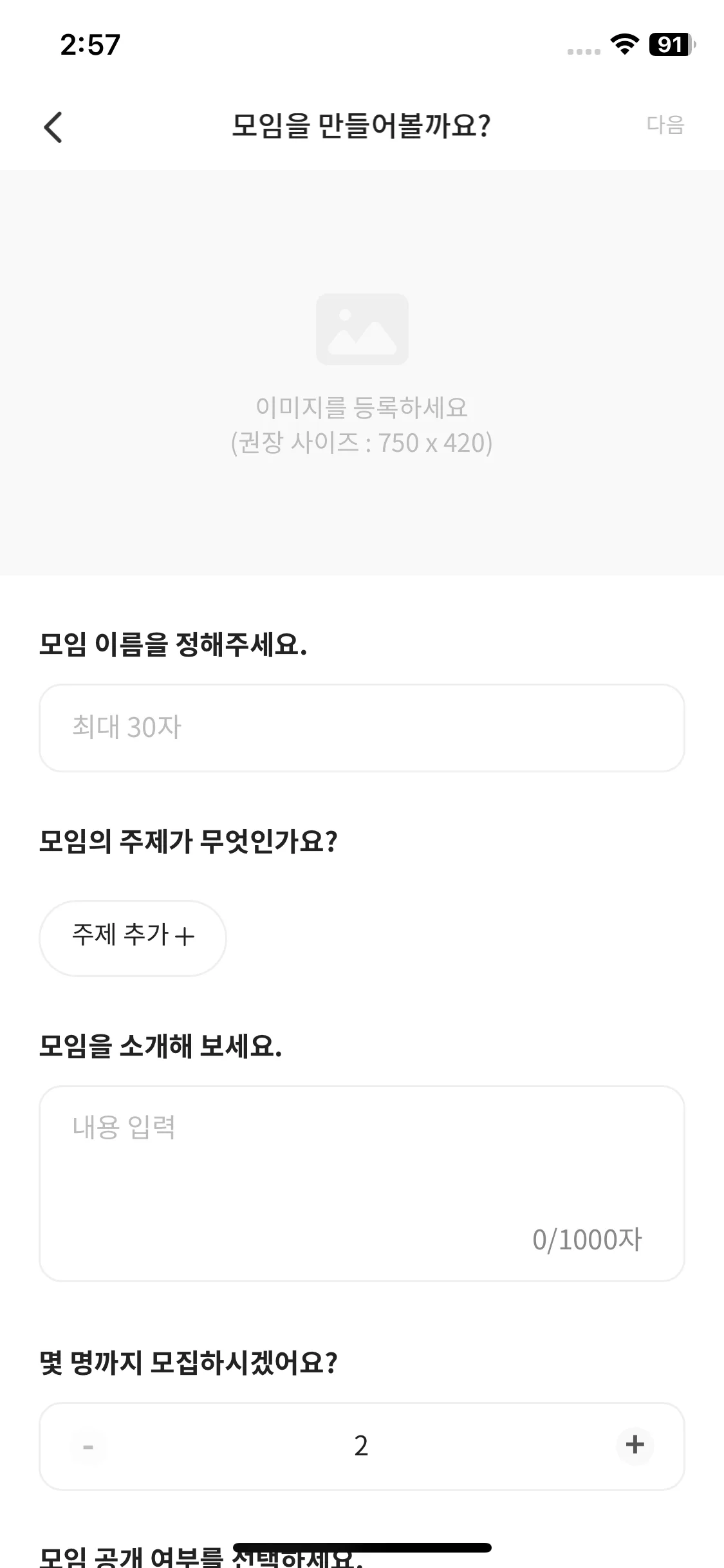This screenshot has height=1568, width=724.
Task: Add a topic with 주제 추가 +
Action: 133,937
